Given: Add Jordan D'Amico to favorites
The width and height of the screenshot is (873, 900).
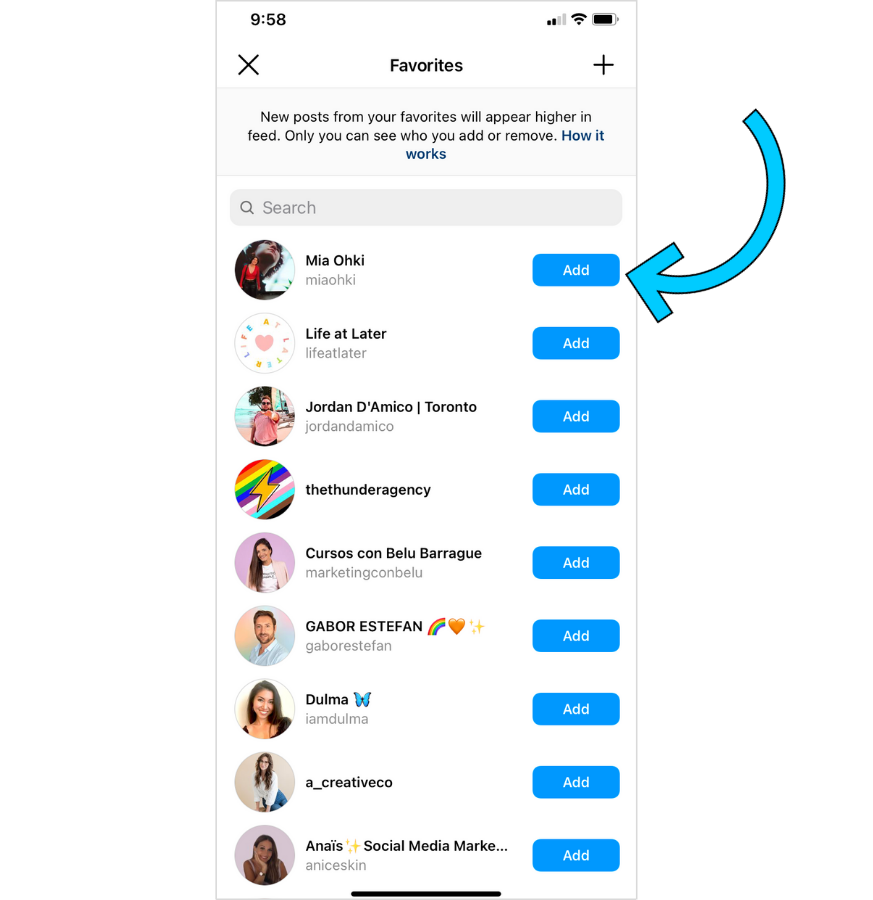Looking at the screenshot, I should coord(575,416).
